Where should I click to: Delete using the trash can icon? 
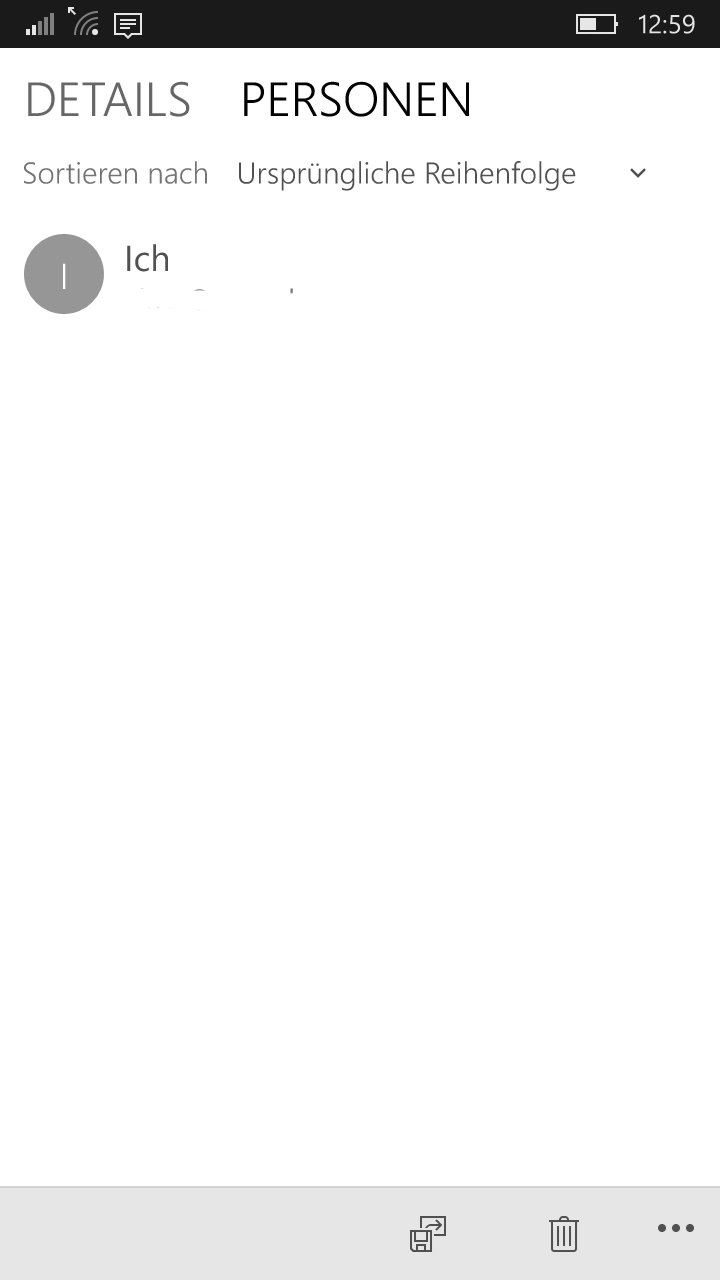pos(564,1234)
